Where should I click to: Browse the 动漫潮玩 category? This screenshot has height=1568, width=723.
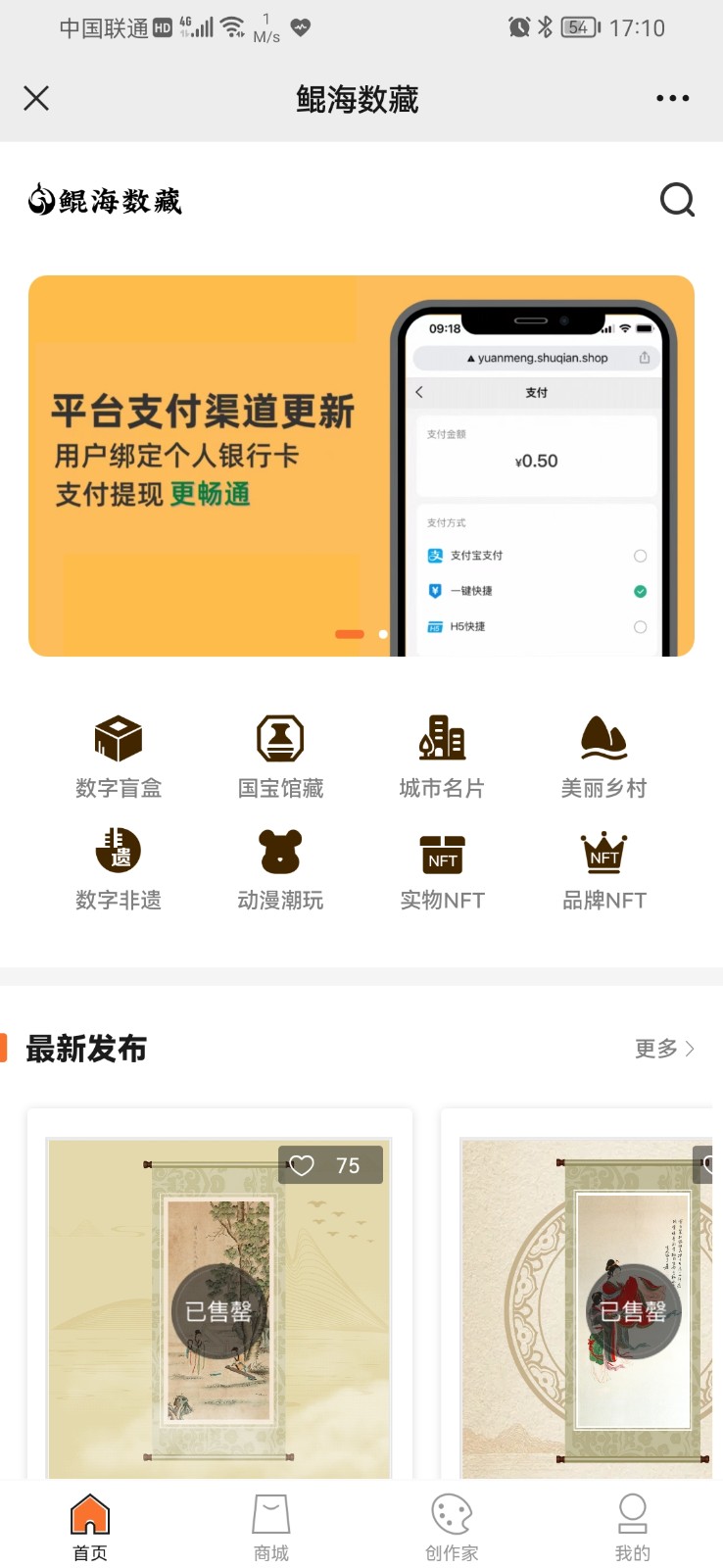point(280,868)
